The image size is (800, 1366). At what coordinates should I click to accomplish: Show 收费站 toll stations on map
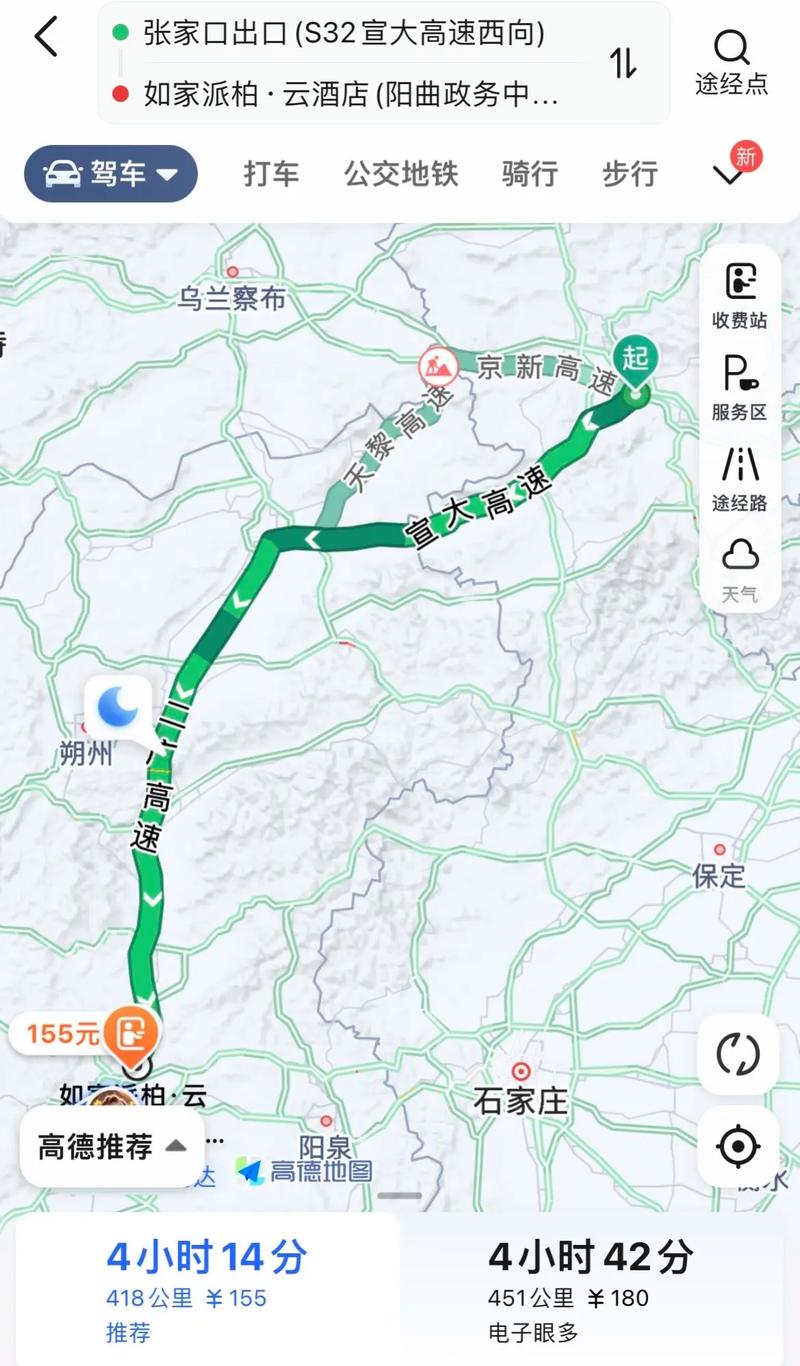coord(739,296)
